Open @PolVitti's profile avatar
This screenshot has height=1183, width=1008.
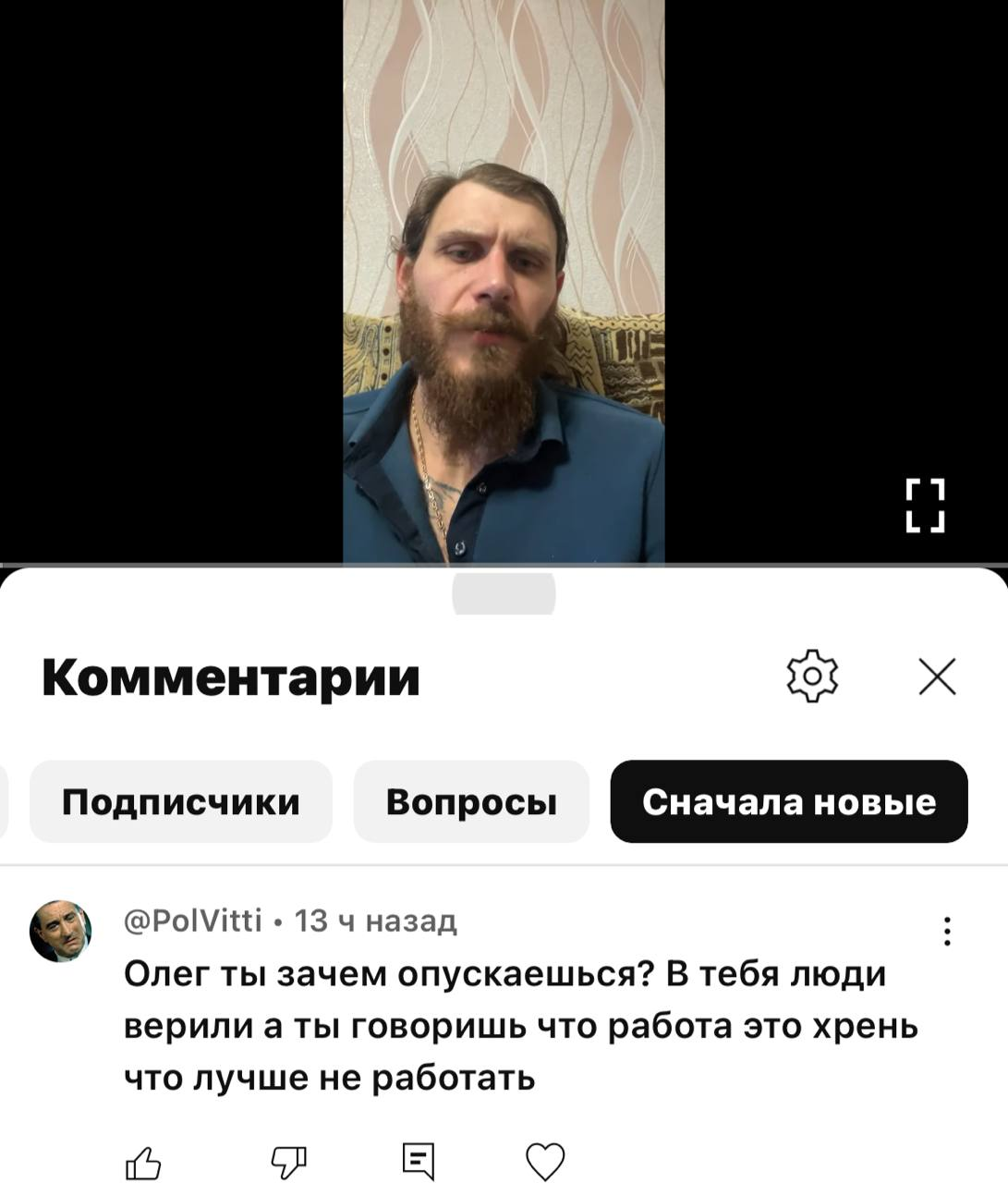click(x=61, y=931)
